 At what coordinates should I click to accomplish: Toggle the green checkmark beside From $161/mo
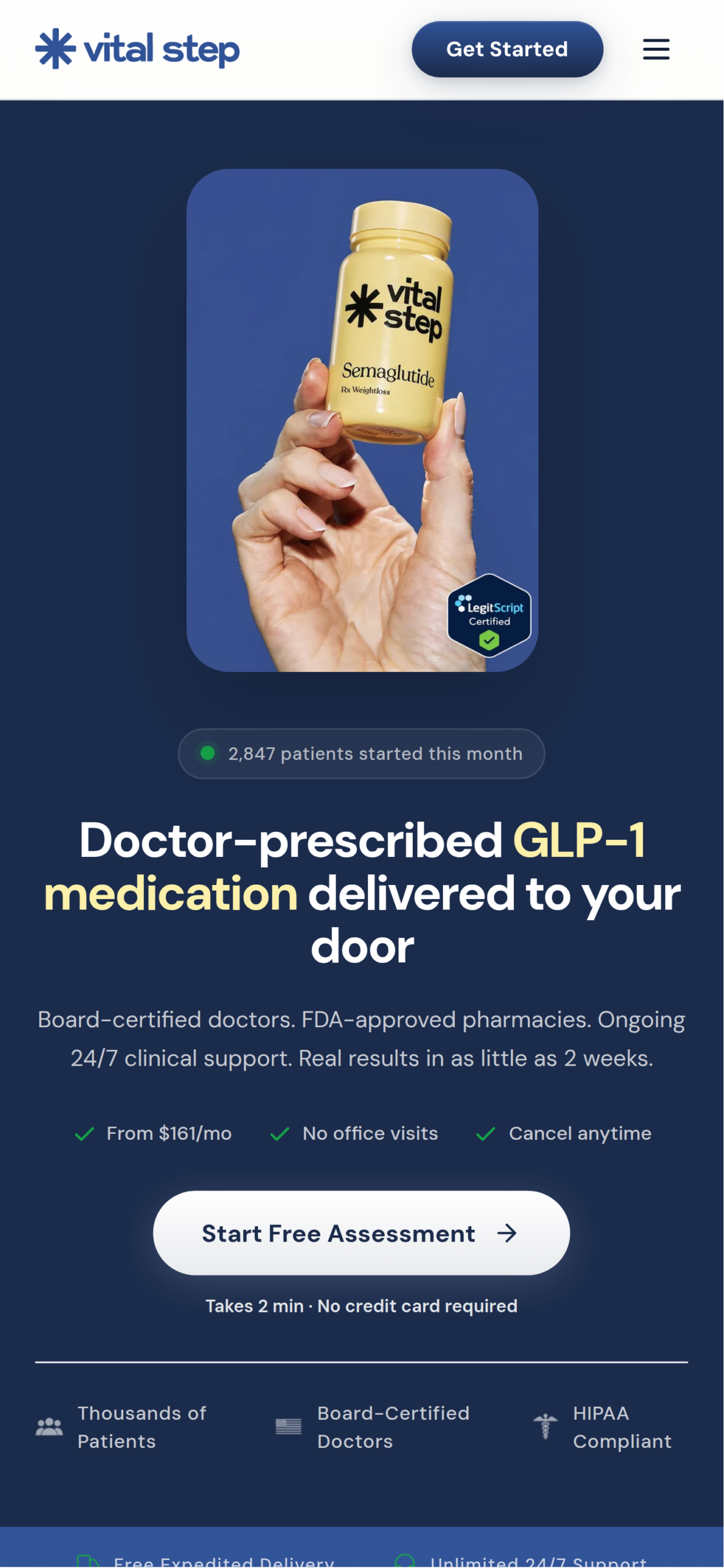[84, 1133]
